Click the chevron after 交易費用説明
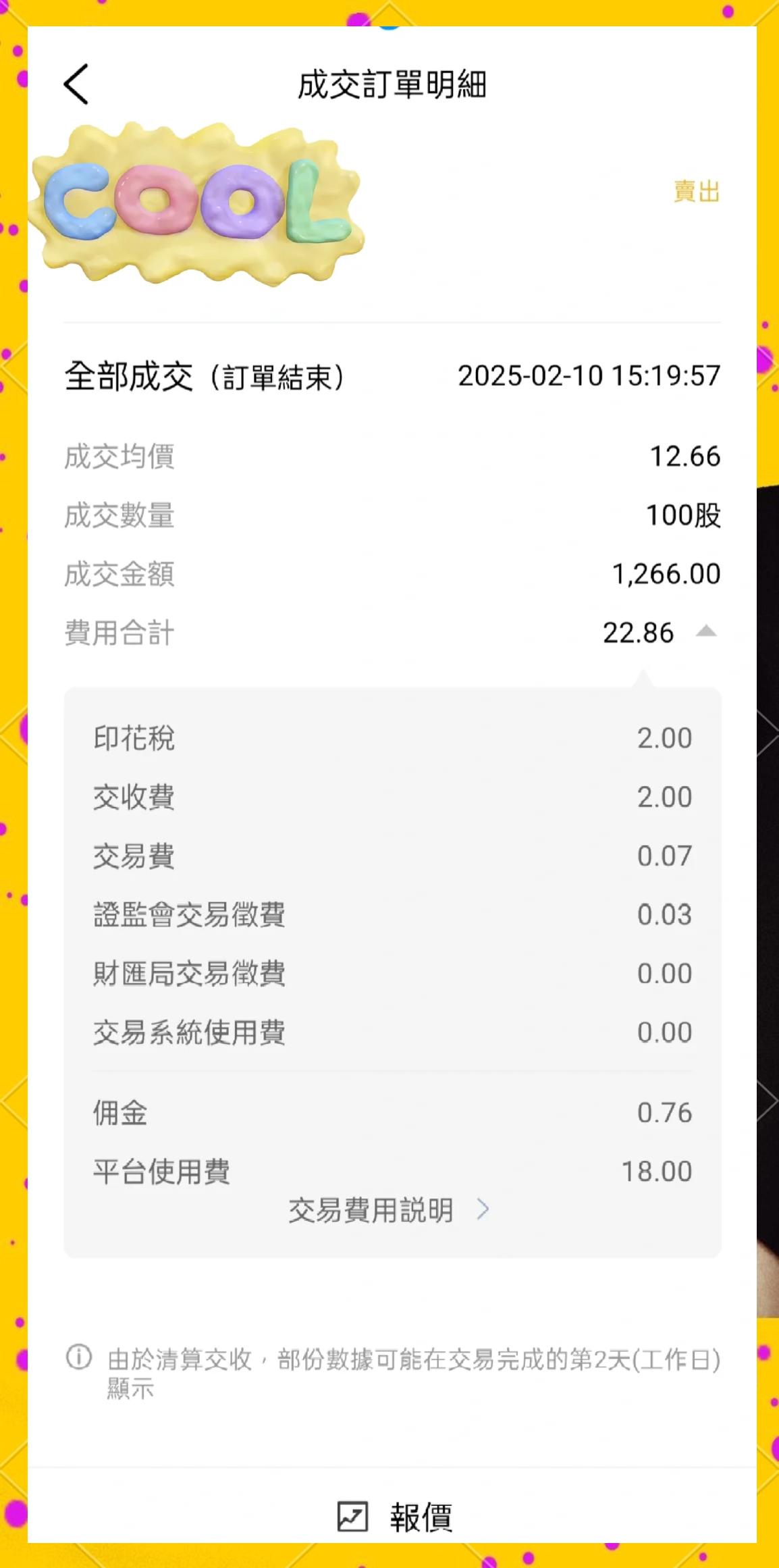This screenshot has width=779, height=1568. pyautogui.click(x=483, y=1209)
